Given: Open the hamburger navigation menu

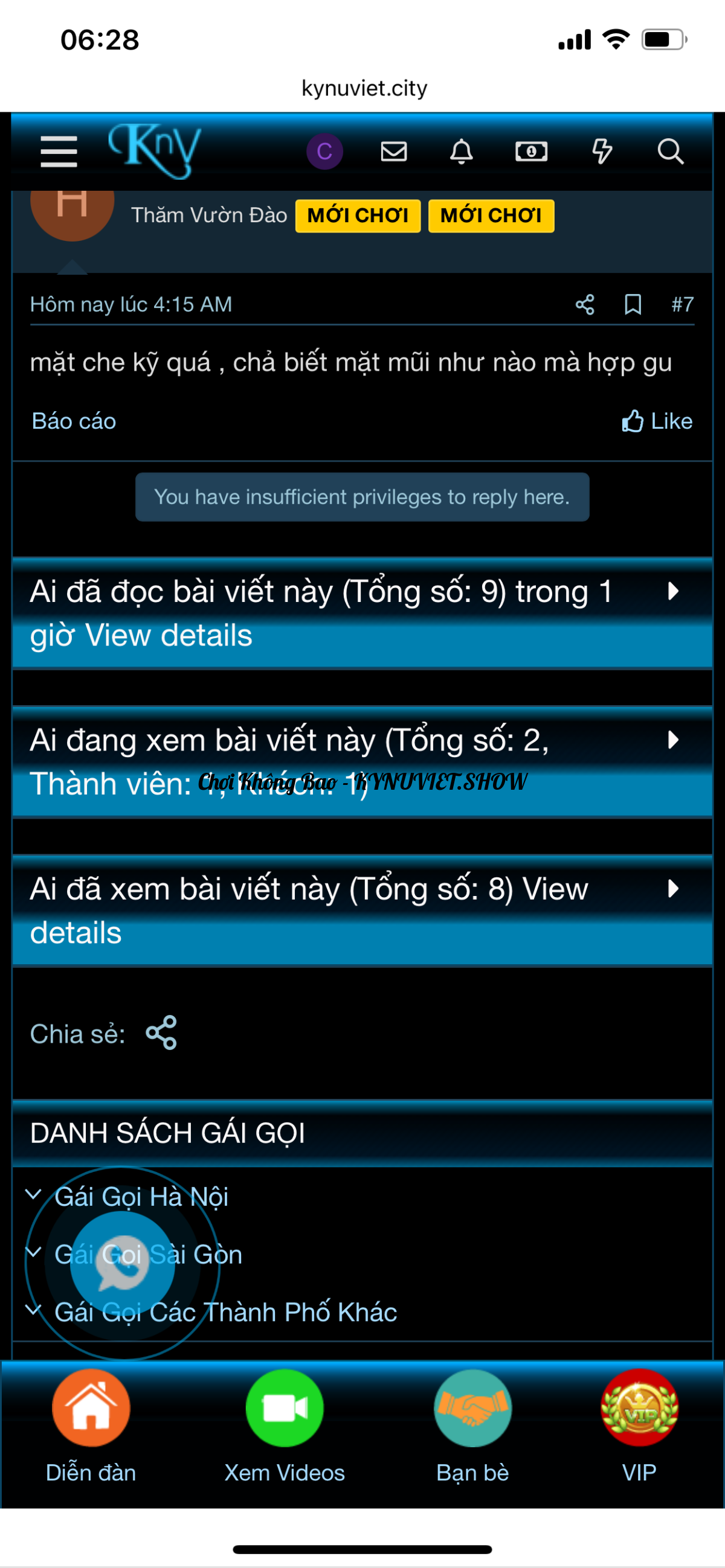Looking at the screenshot, I should tap(58, 152).
